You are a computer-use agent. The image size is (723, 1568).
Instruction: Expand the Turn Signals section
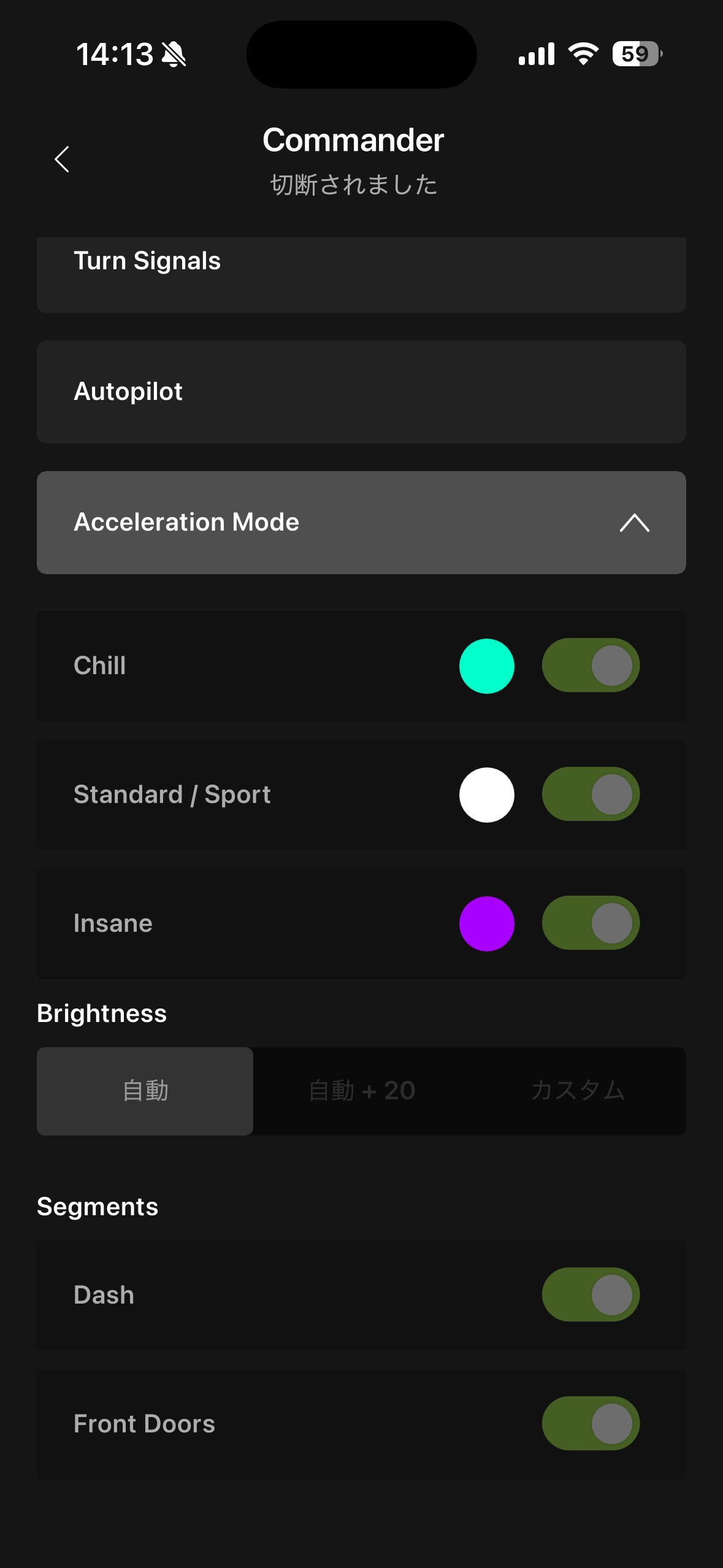pos(361,274)
